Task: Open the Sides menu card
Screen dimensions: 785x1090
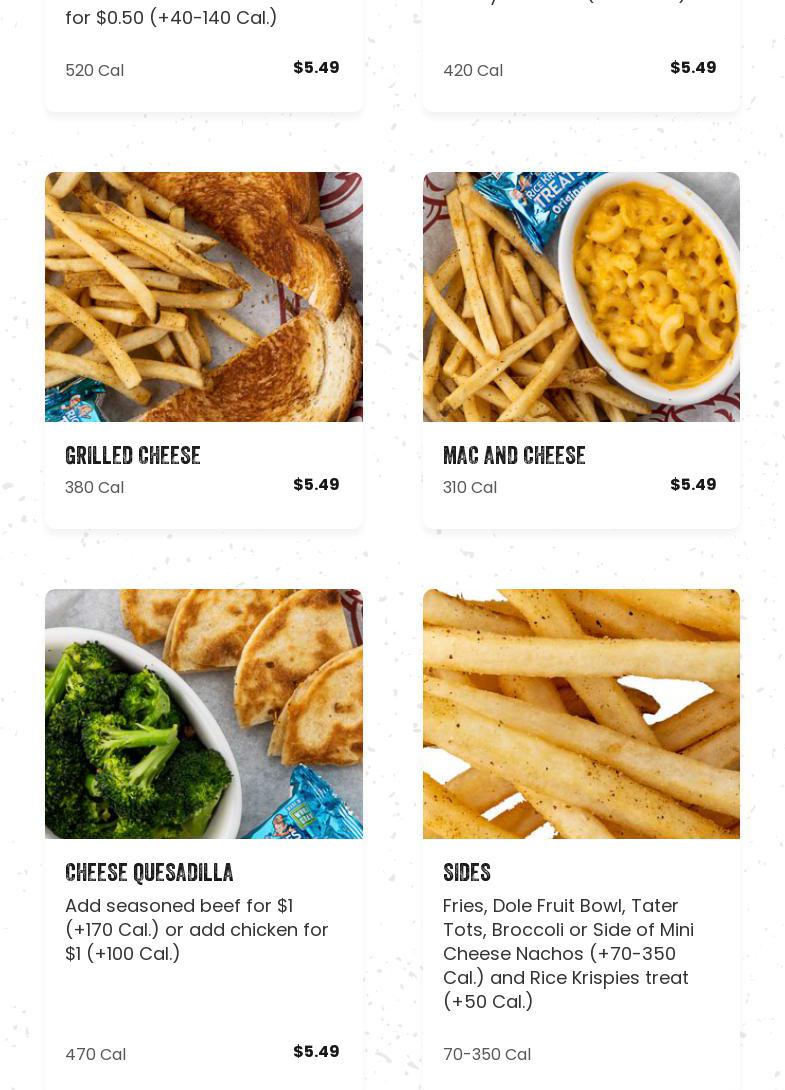Action: [581, 780]
